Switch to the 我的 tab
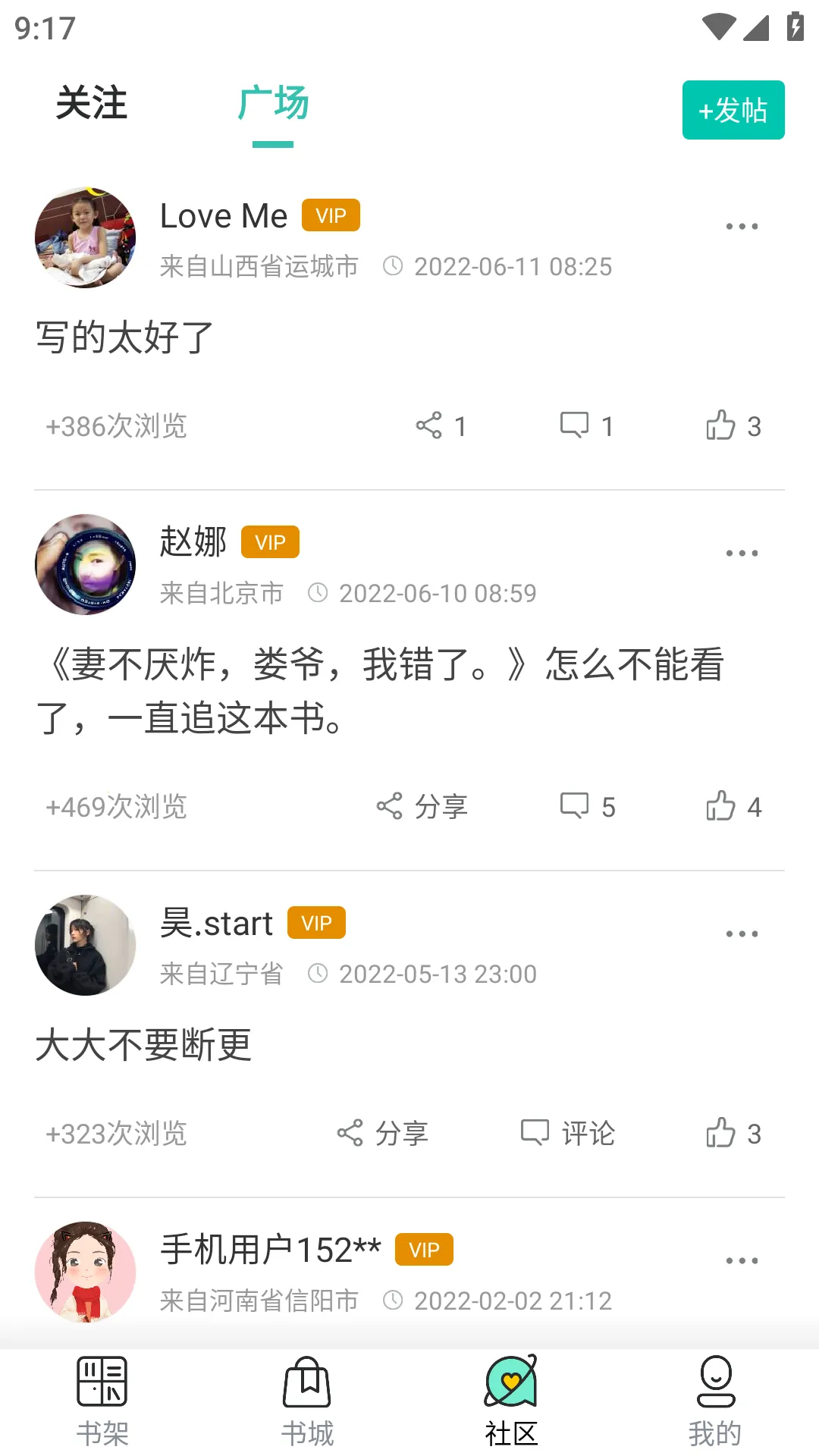The height and width of the screenshot is (1456, 819). [715, 1401]
